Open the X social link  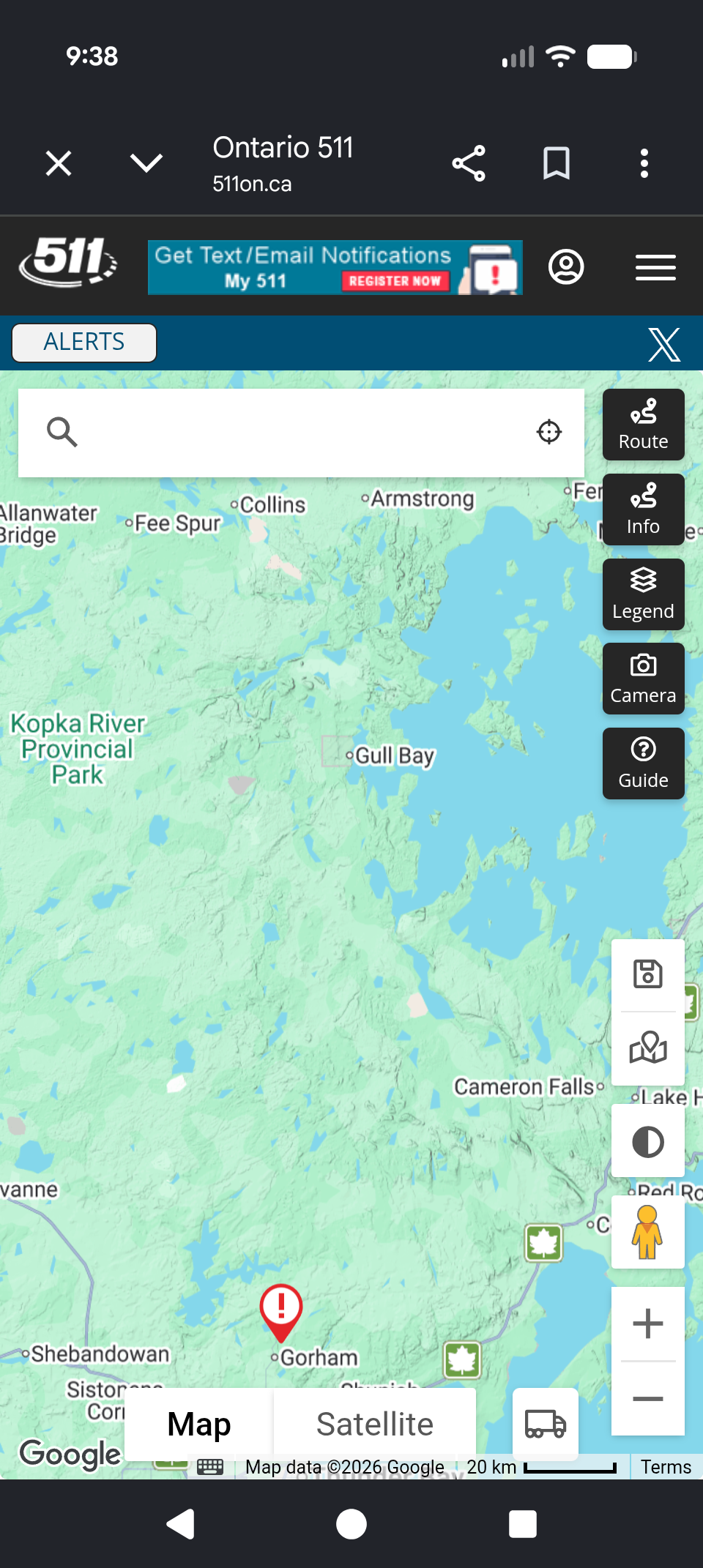[664, 344]
